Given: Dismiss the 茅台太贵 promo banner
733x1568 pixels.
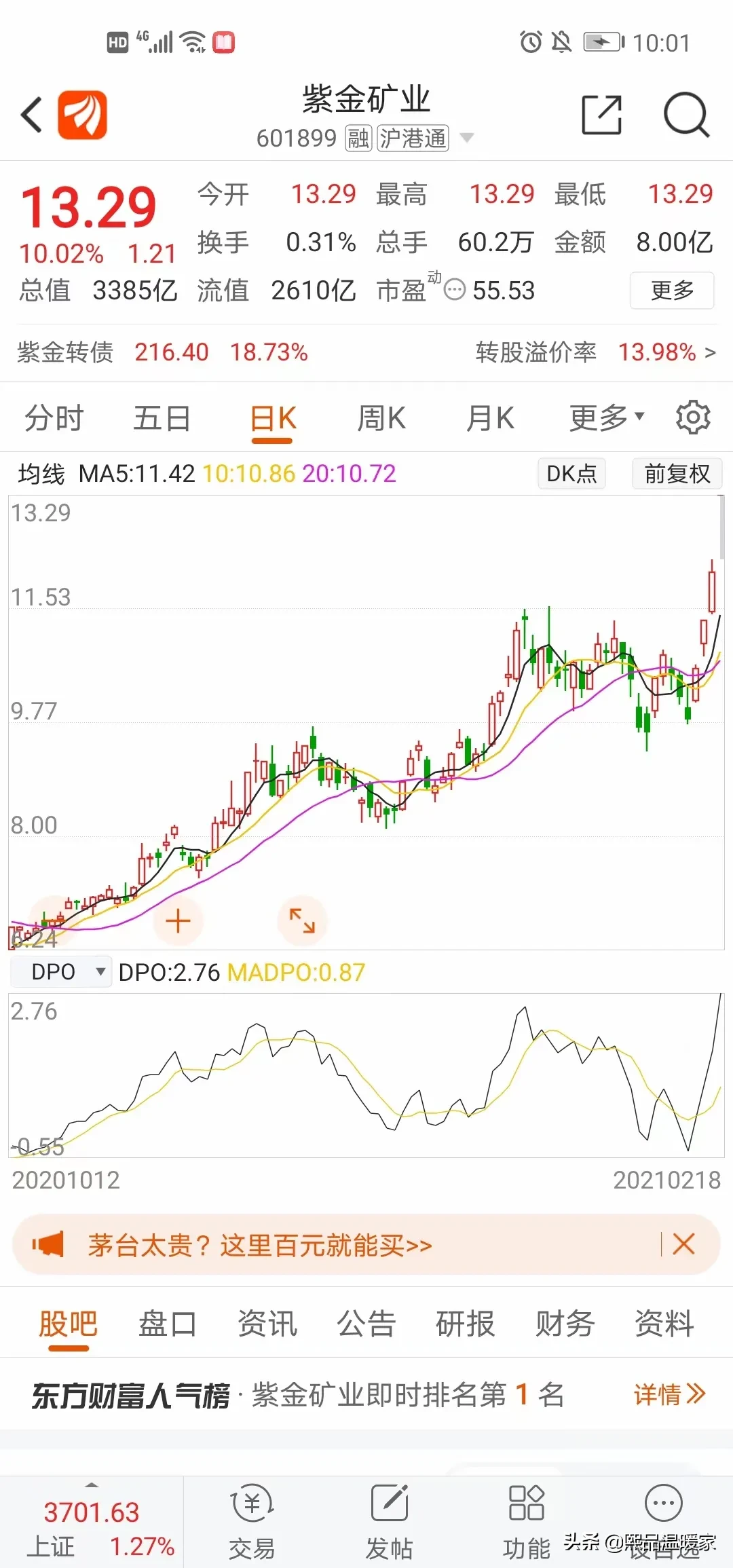Looking at the screenshot, I should tap(683, 1244).
